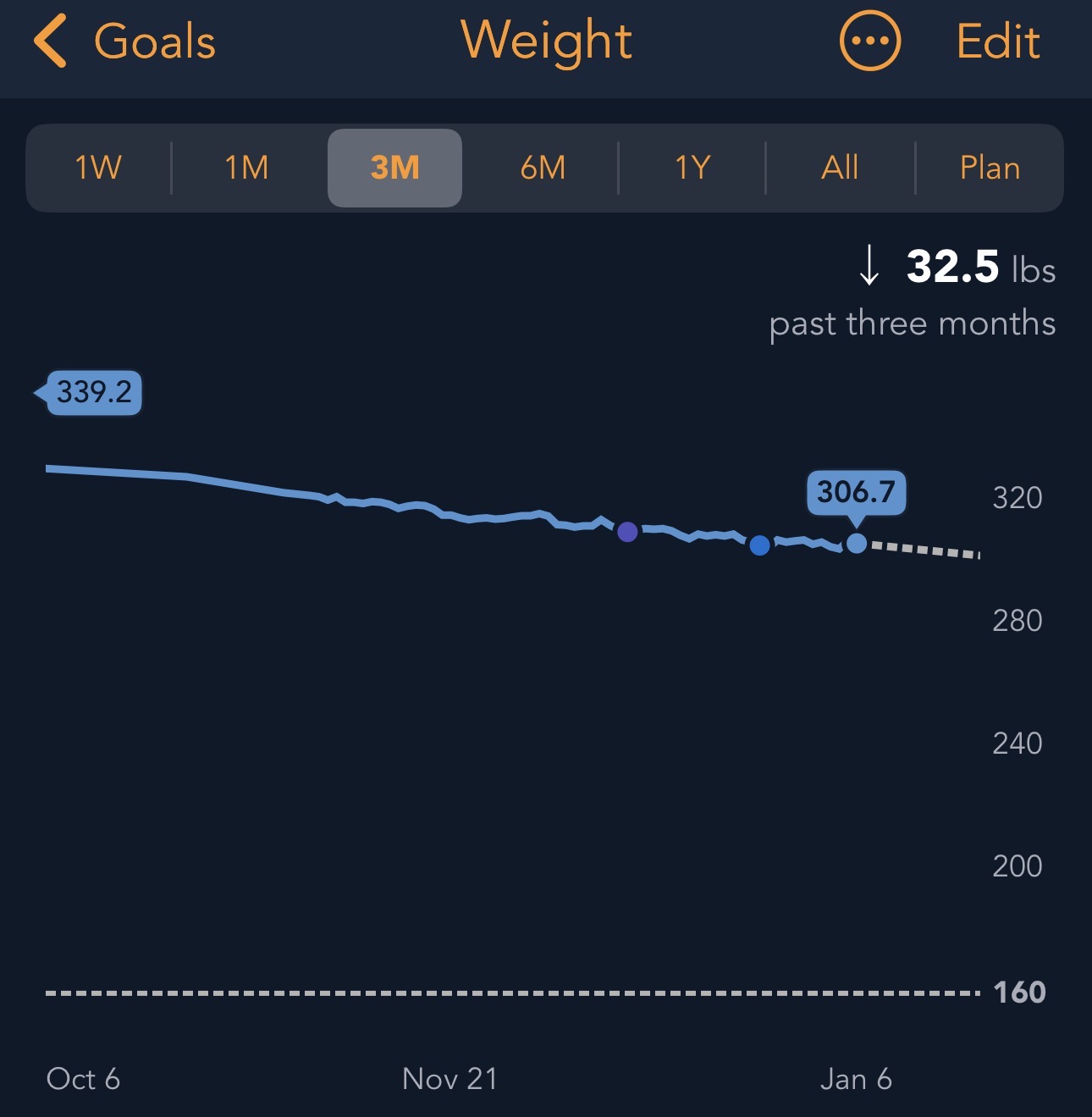This screenshot has width=1092, height=1117.
Task: Select the 3M time range
Action: [394, 168]
